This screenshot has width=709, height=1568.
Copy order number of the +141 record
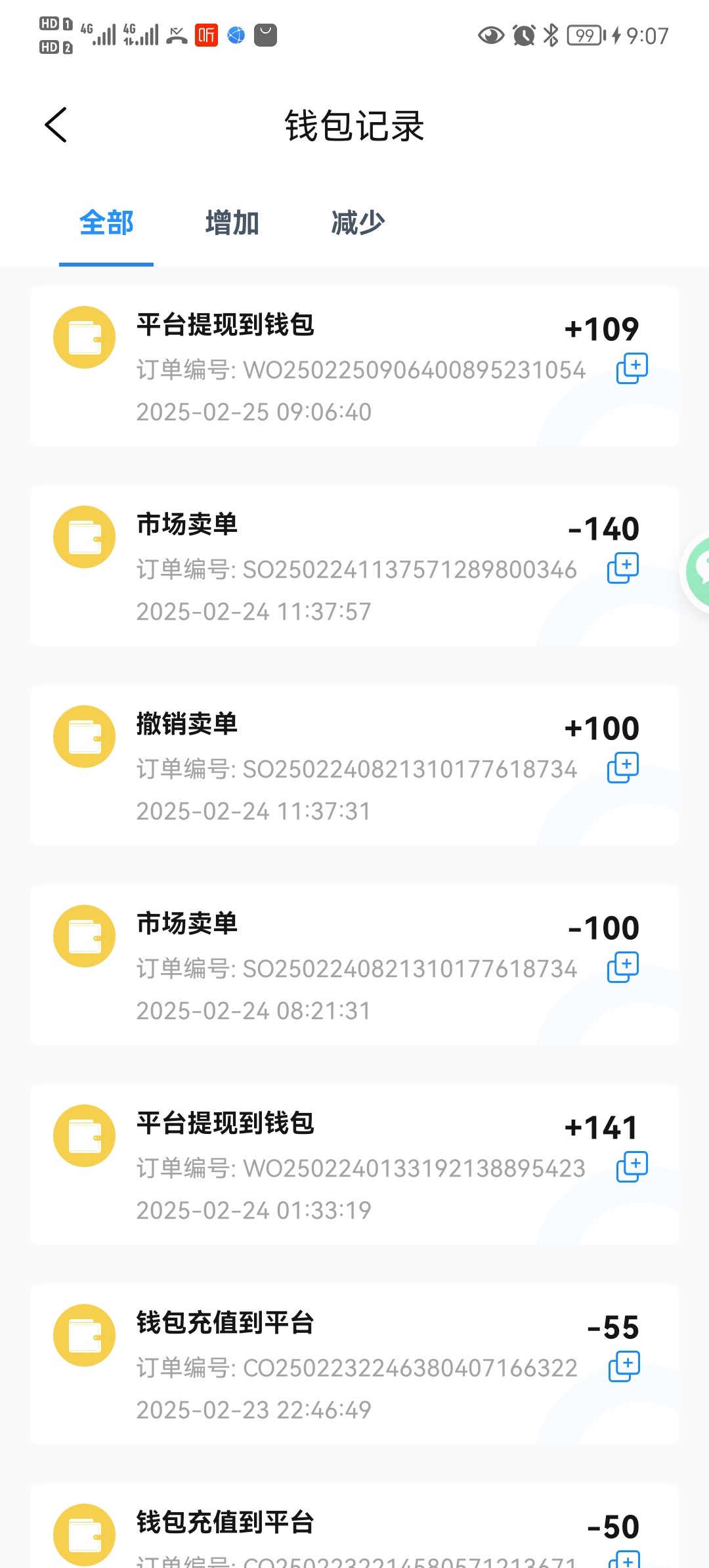[632, 1167]
